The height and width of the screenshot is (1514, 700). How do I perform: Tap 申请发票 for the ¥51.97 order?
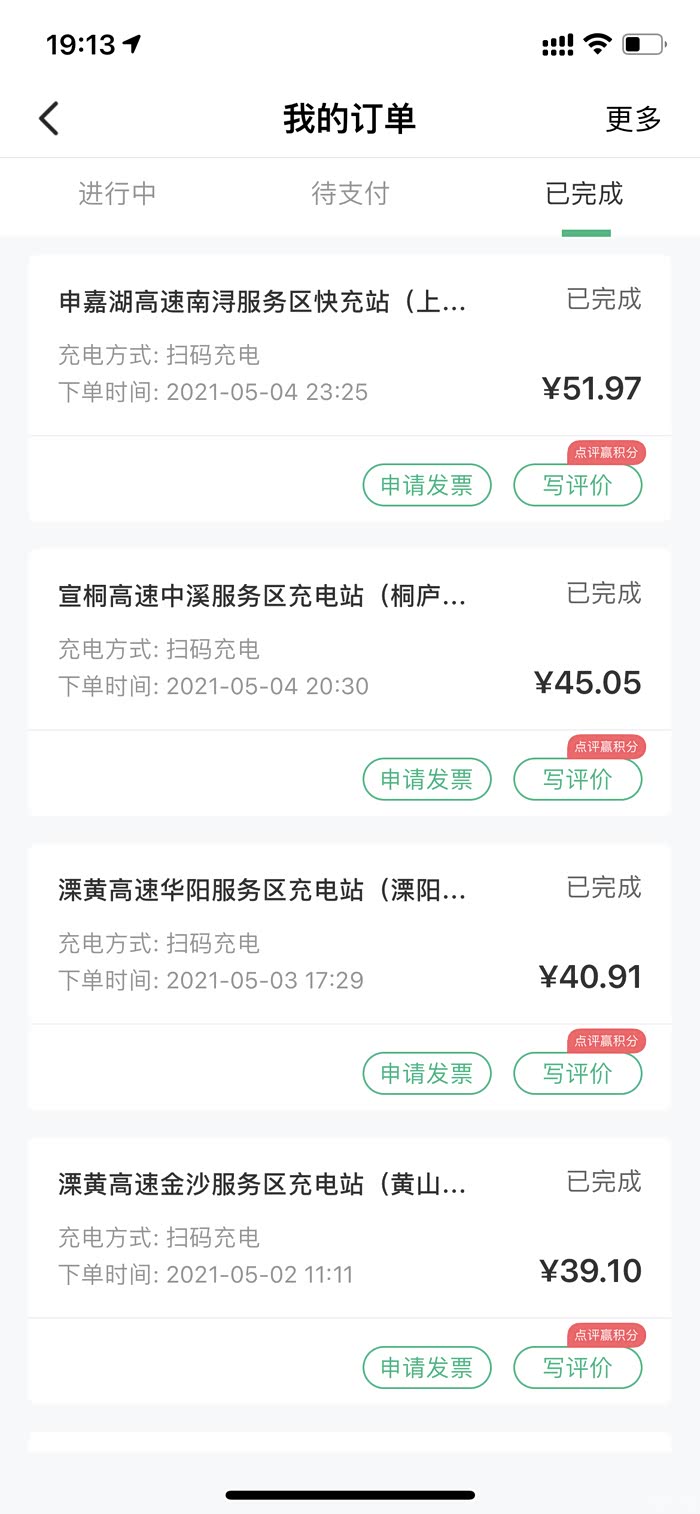[x=427, y=485]
